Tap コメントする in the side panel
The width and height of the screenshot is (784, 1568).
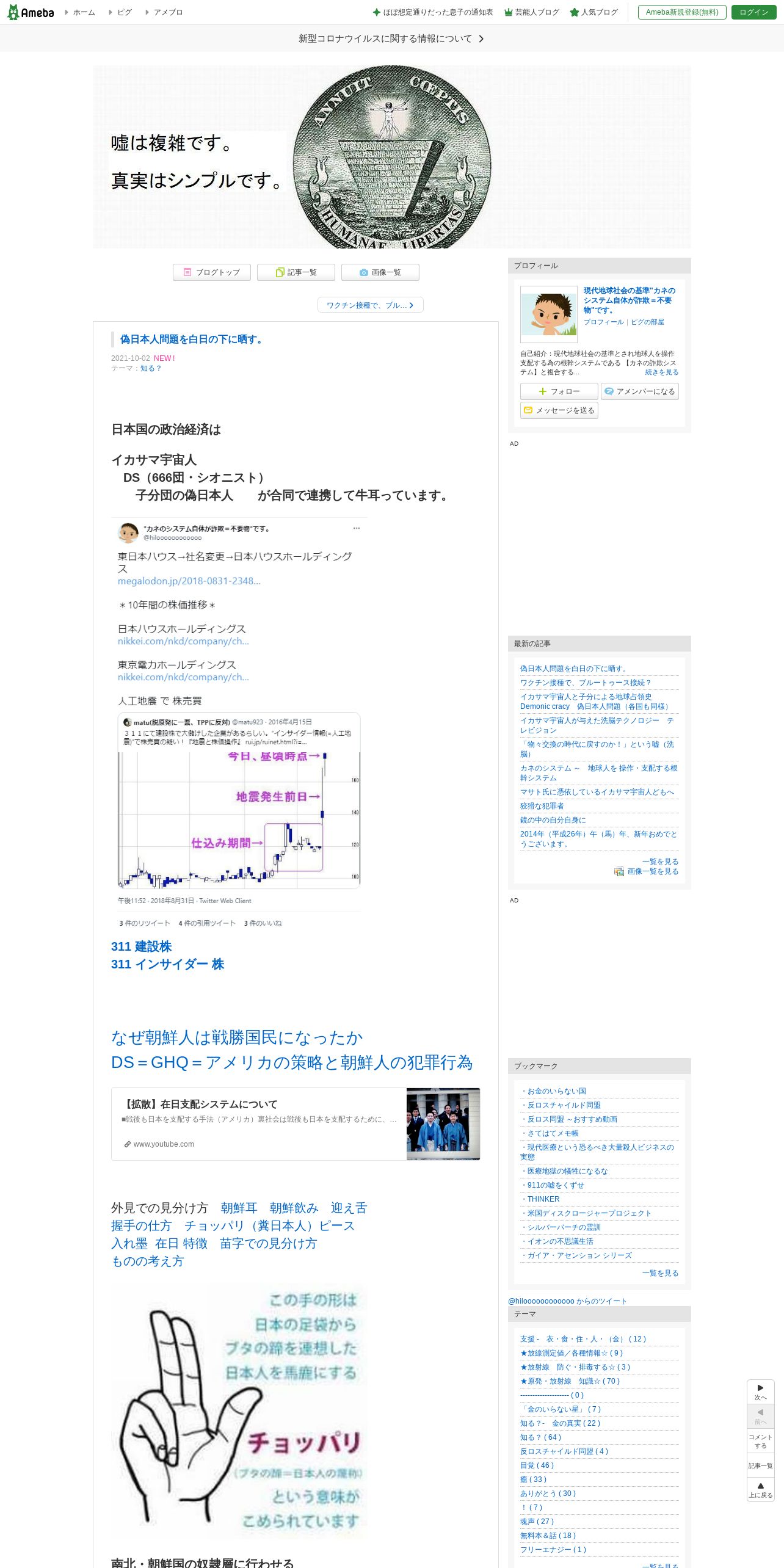click(x=761, y=1441)
